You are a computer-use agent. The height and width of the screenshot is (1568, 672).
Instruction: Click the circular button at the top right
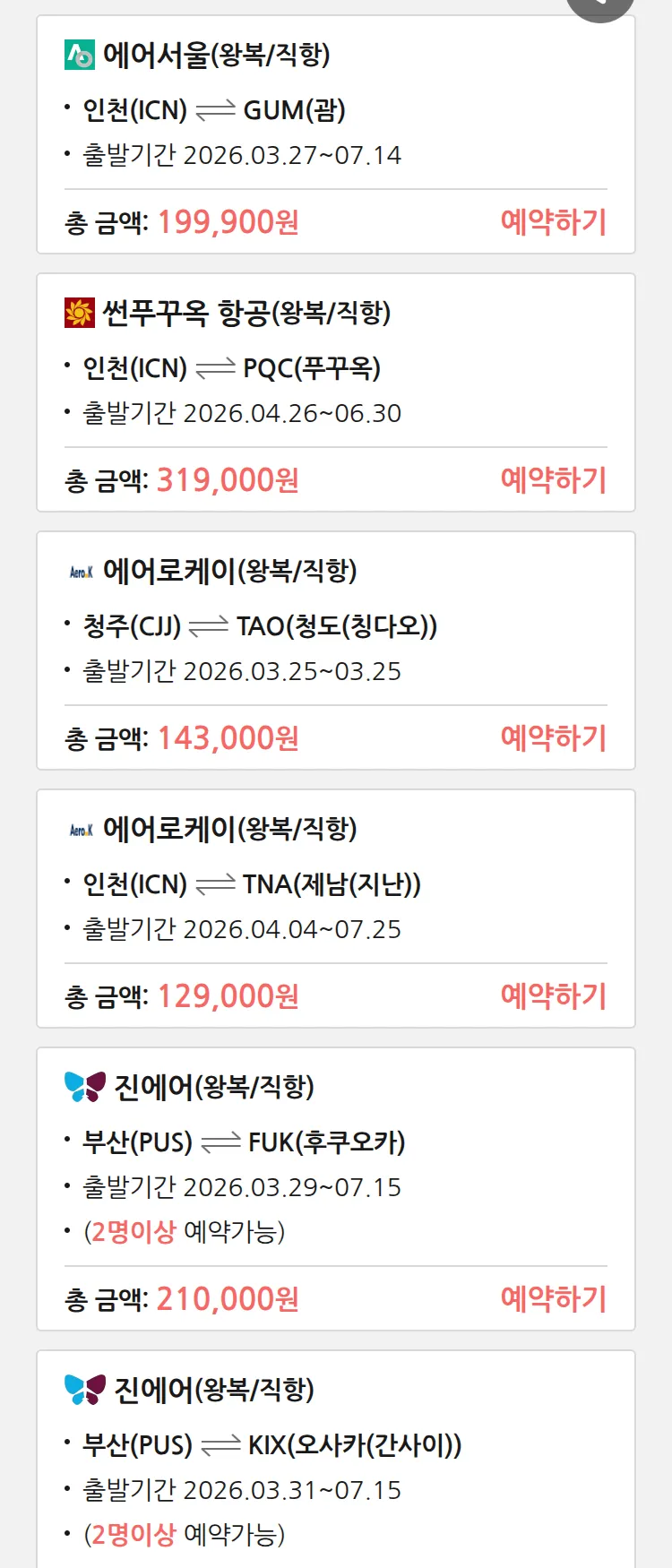tap(600, 4)
